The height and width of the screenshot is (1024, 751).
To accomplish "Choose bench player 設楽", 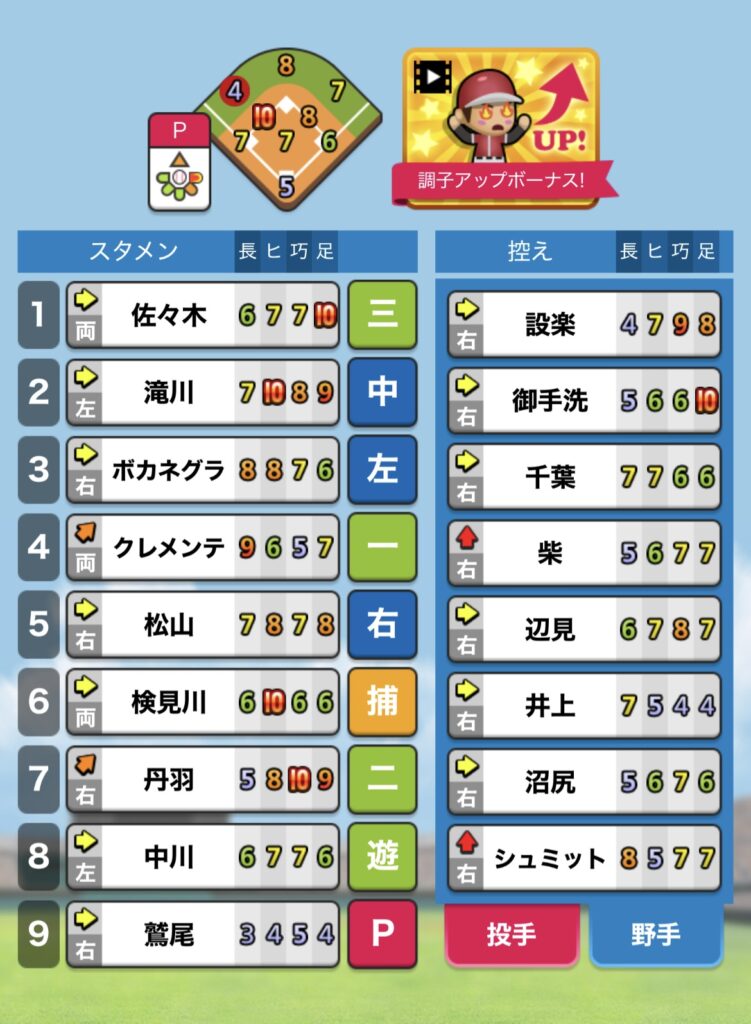I will point(584,324).
